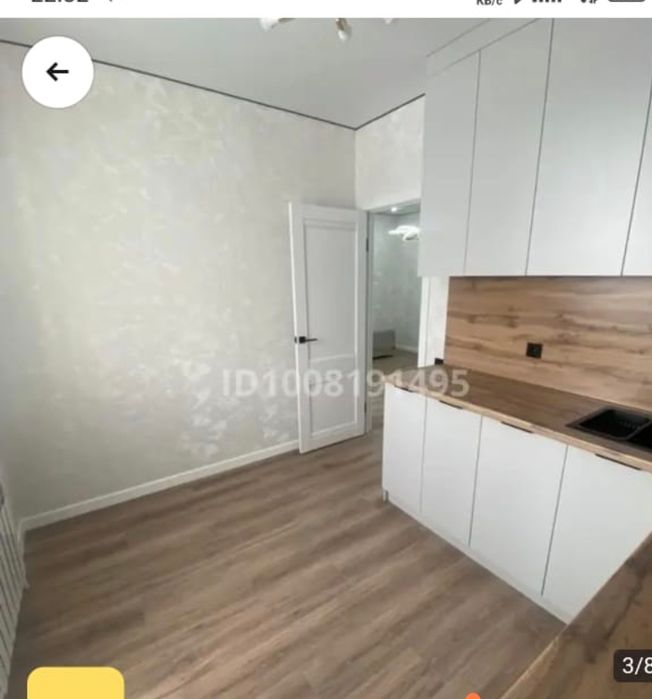The height and width of the screenshot is (699, 652).
Task: Open the kitchen listing photo fullscreen
Action: (x=326, y=360)
